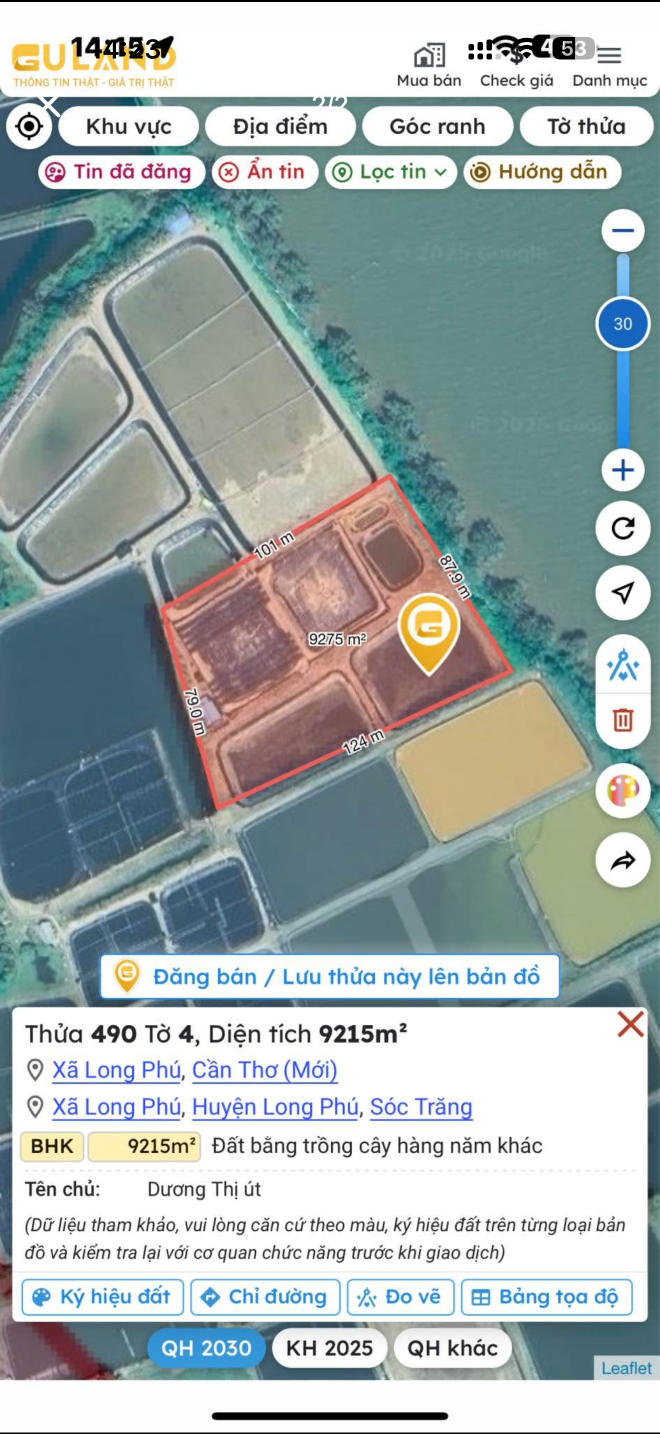Zoom out with the minus button
Image resolution: width=660 pixels, height=1434 pixels.
(x=623, y=232)
